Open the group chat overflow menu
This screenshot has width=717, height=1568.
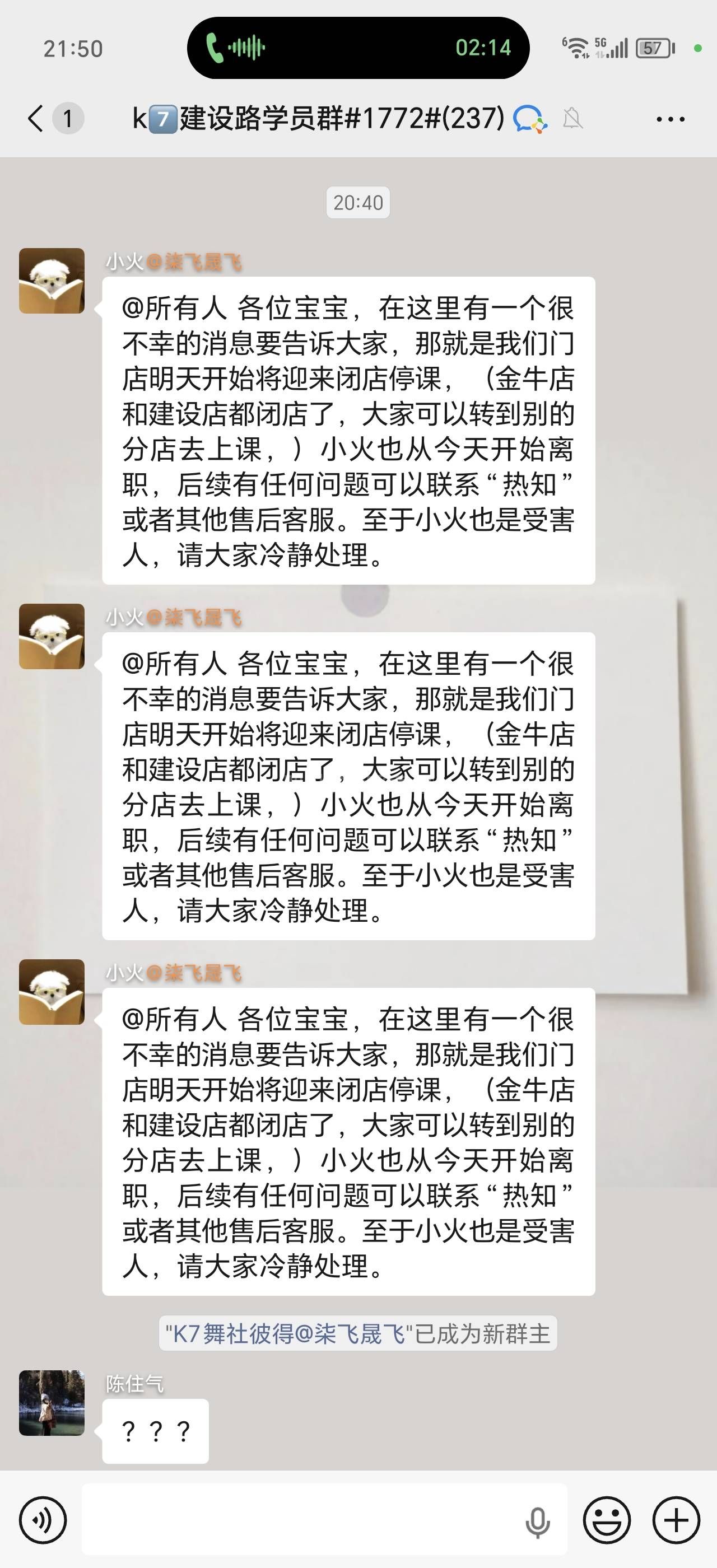point(670,119)
